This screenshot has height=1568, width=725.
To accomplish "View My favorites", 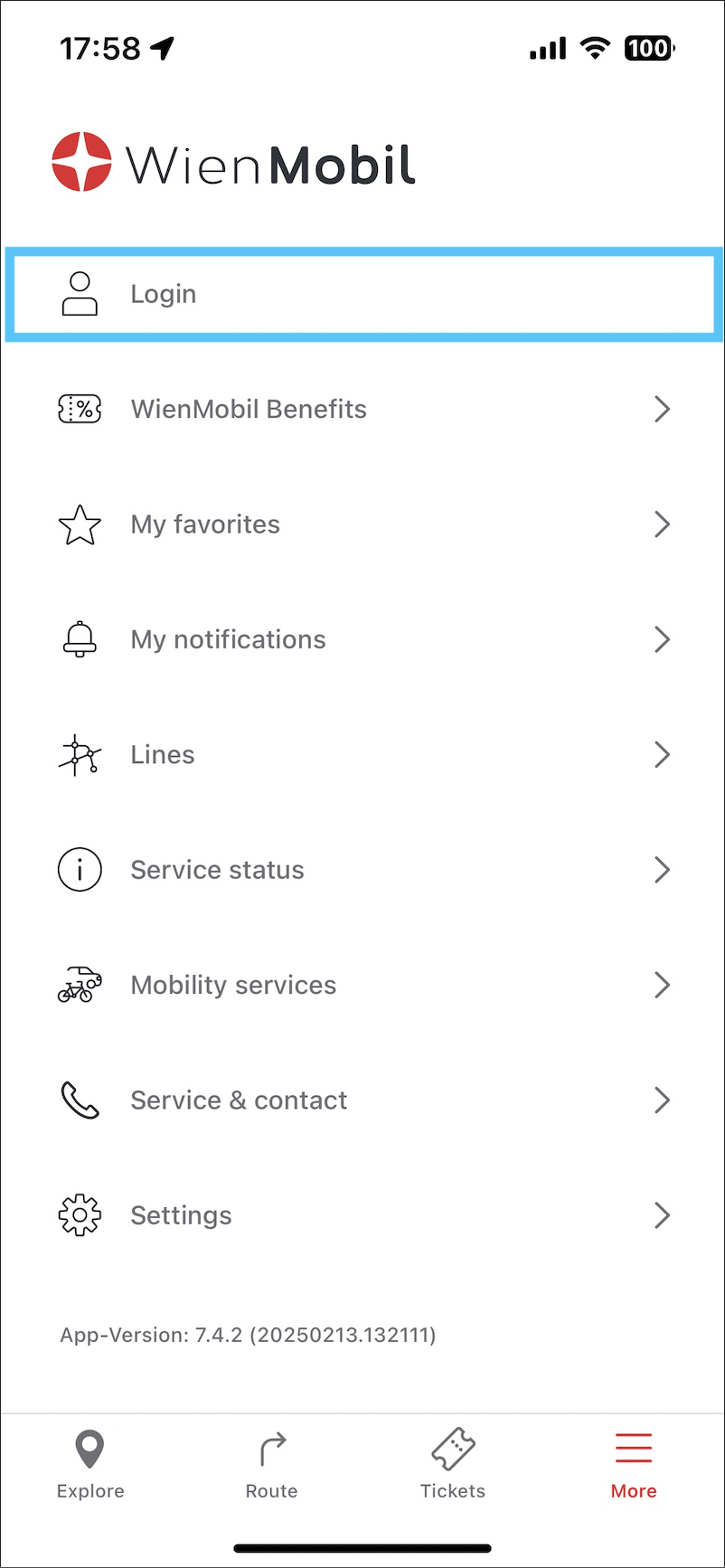I will tap(362, 524).
